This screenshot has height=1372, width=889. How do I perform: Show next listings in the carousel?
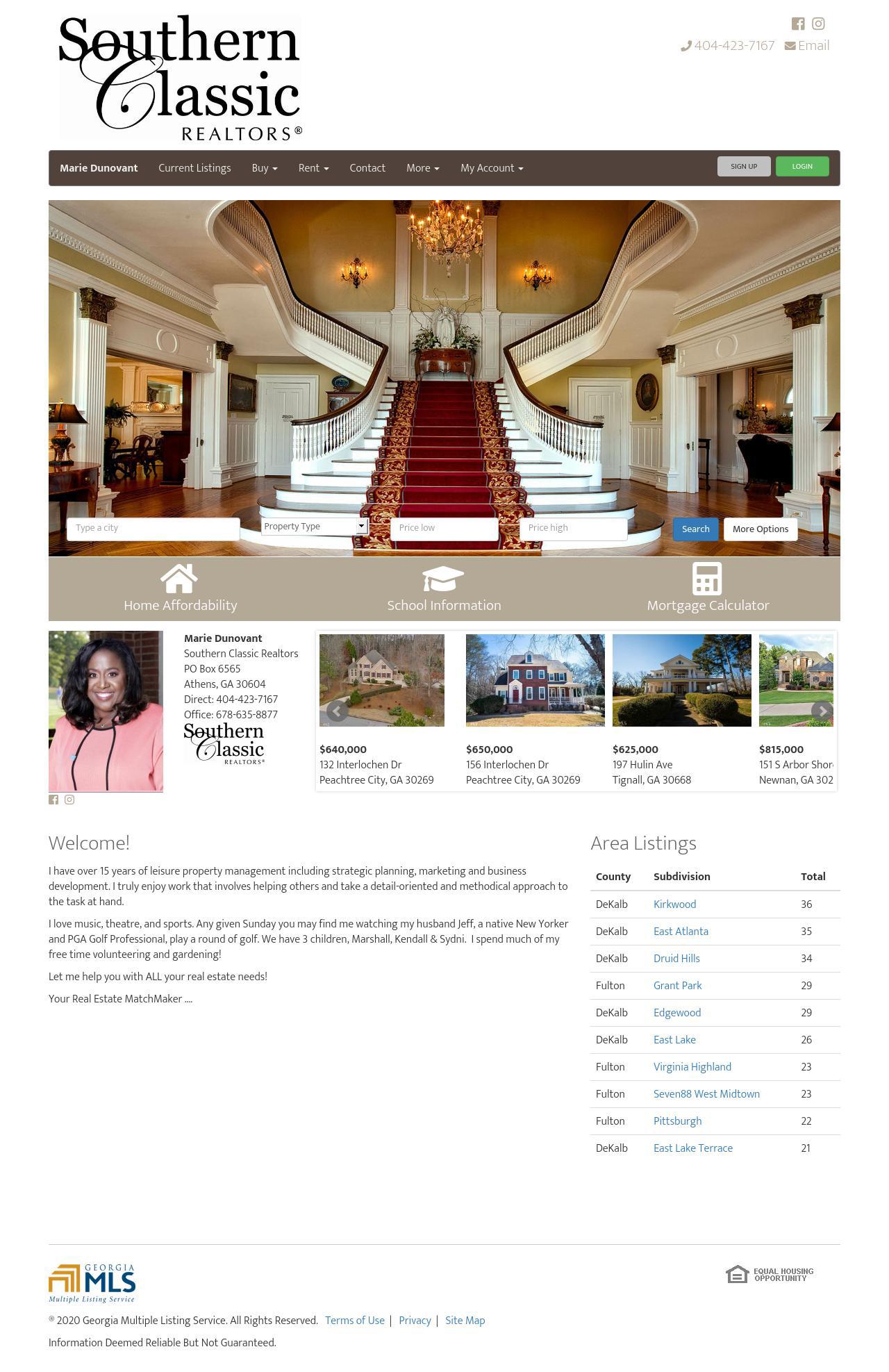822,711
